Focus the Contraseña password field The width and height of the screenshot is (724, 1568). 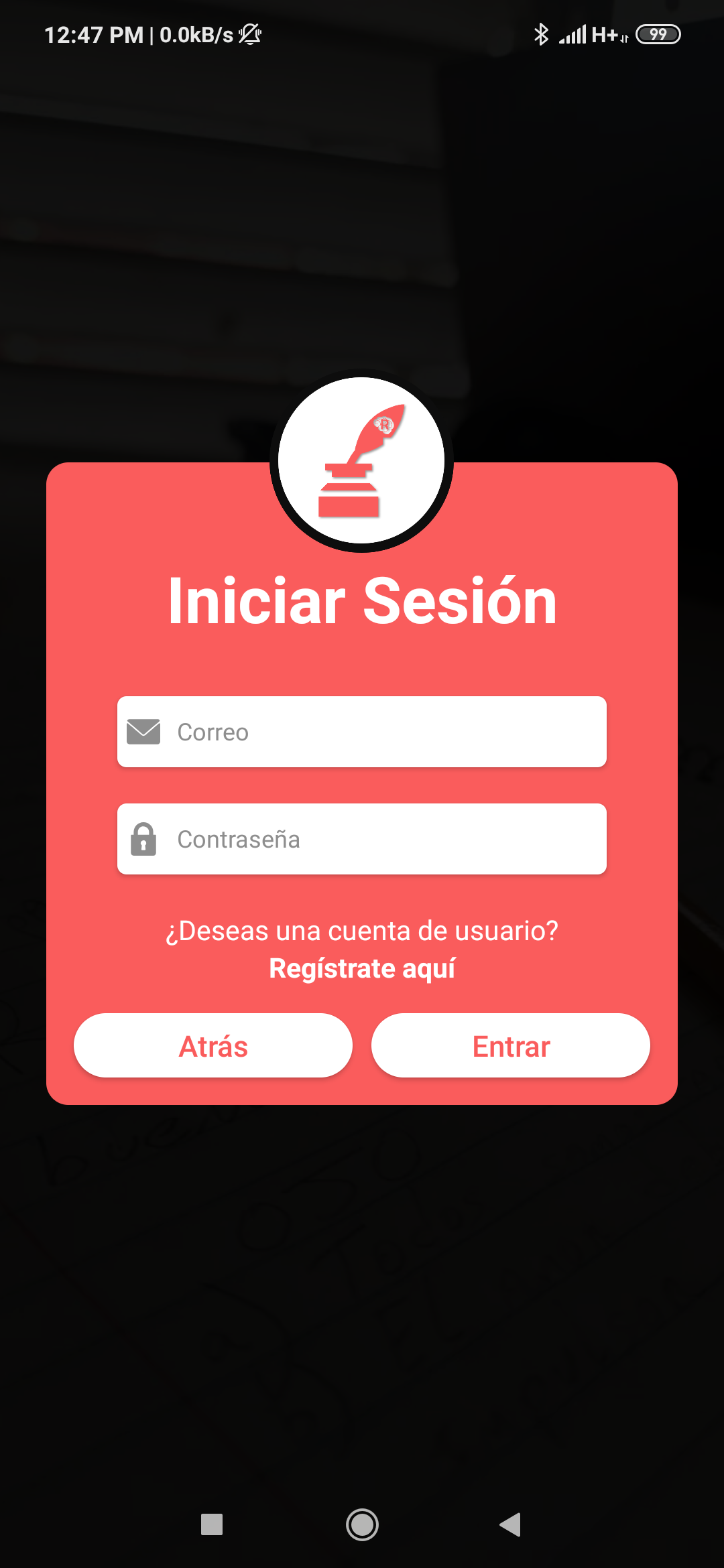pos(362,839)
